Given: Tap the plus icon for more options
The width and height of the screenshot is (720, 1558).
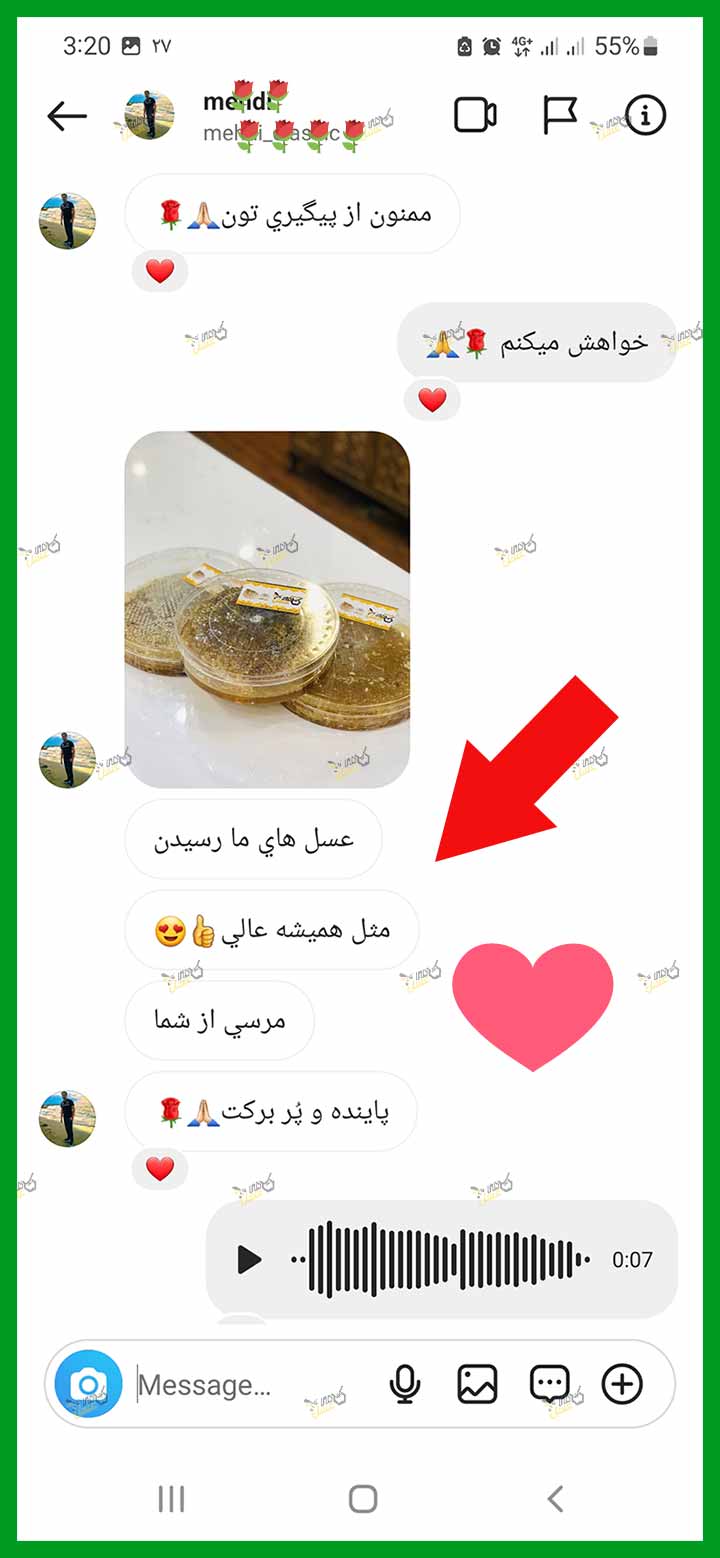Looking at the screenshot, I should (622, 1384).
